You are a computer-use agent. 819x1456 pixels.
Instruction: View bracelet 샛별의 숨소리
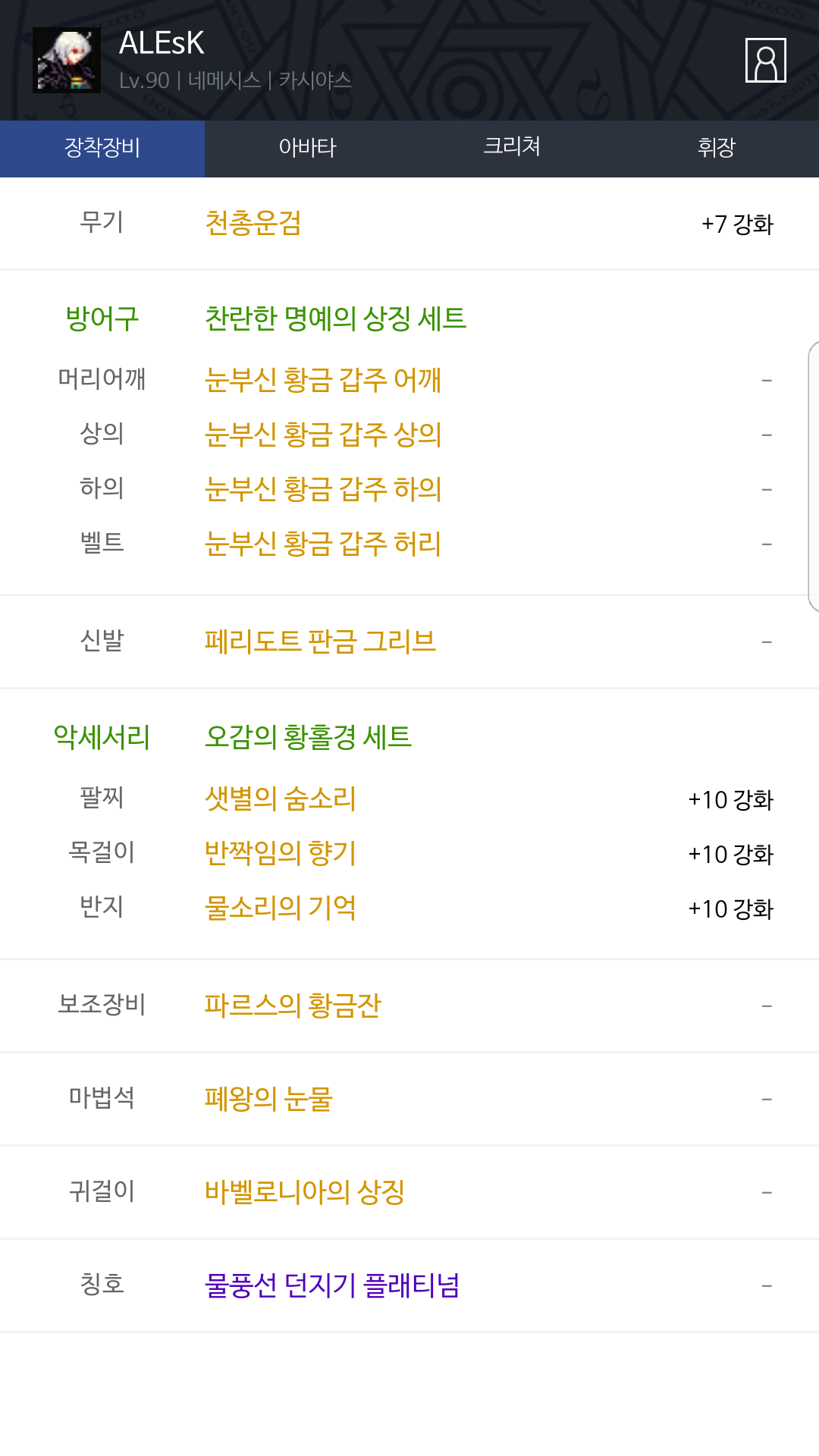(280, 799)
